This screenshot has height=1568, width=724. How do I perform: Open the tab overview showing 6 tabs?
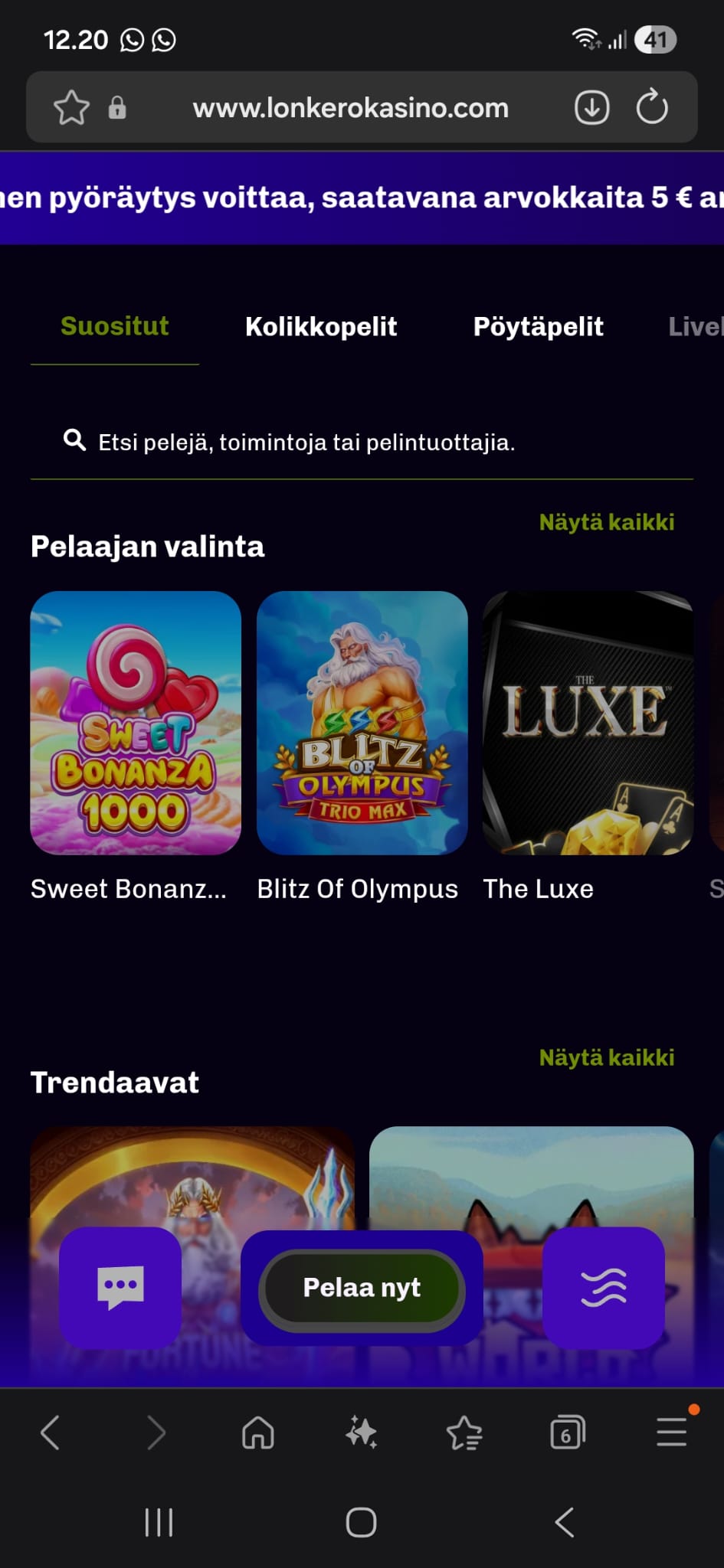coord(567,1432)
